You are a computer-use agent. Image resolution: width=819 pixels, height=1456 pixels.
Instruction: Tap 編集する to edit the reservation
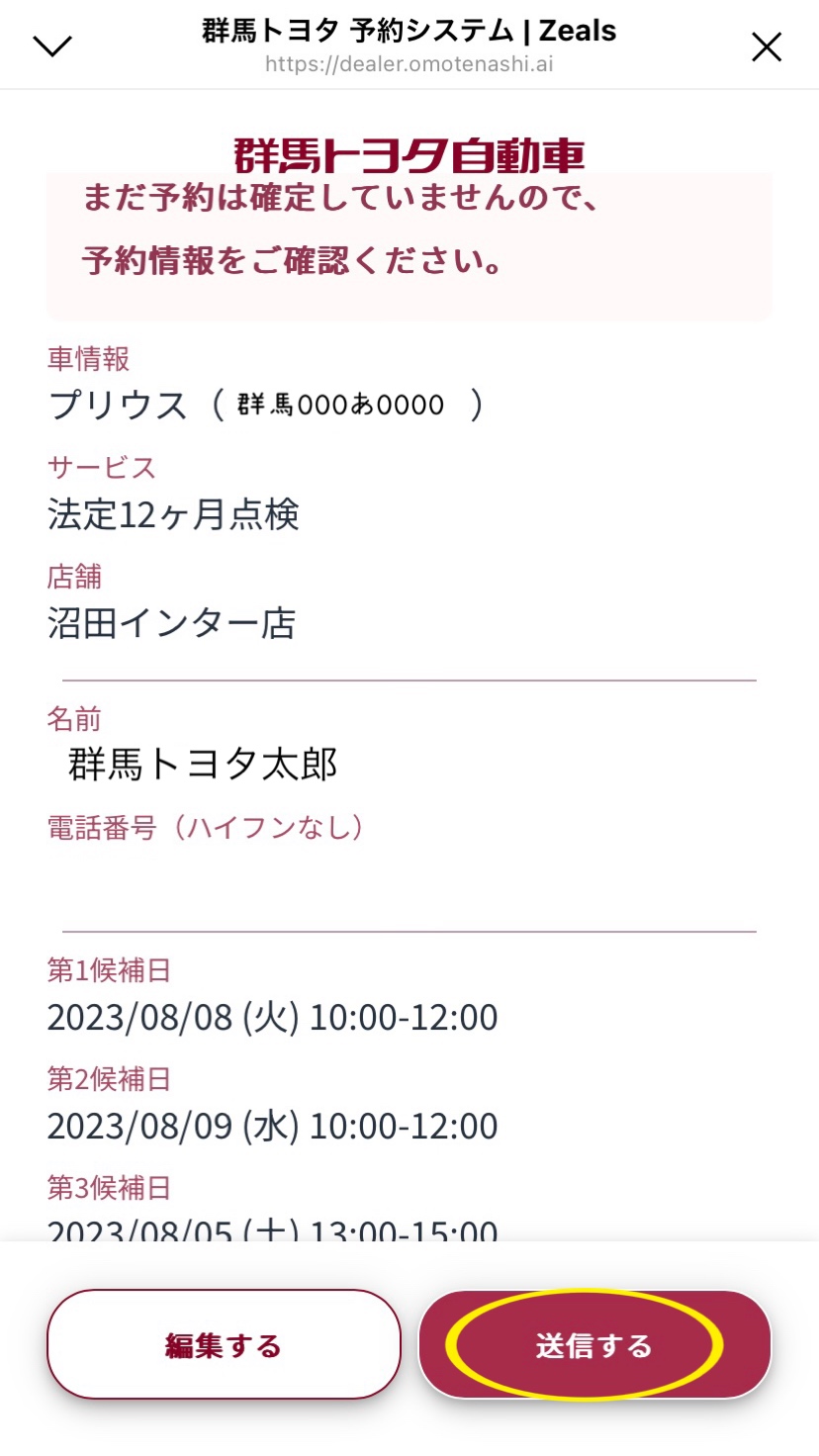click(x=224, y=1345)
